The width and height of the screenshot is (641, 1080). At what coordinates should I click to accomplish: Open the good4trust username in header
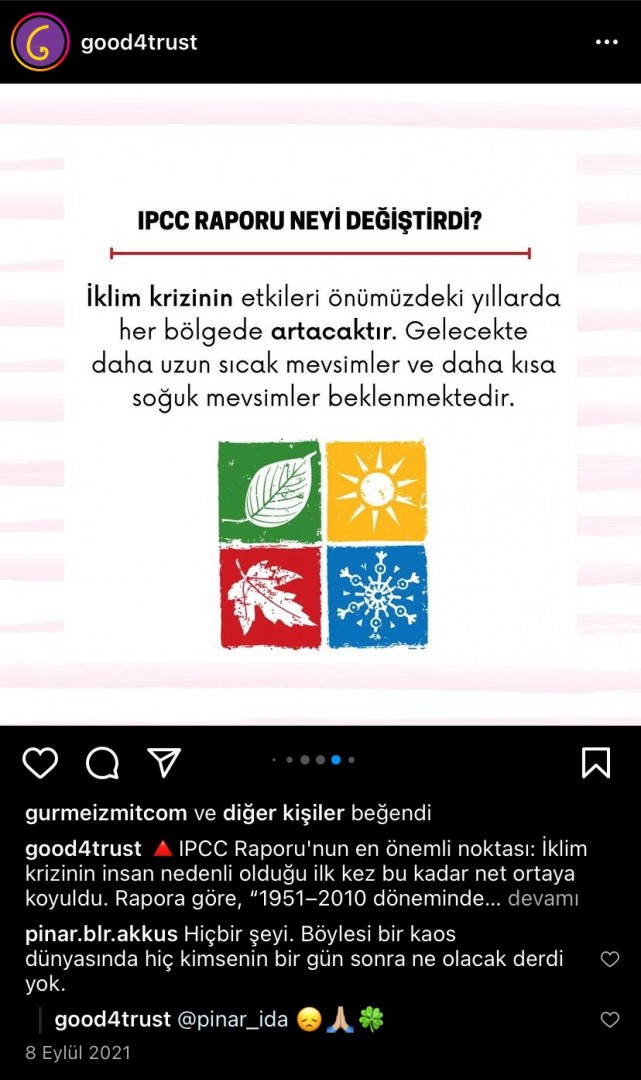[139, 42]
